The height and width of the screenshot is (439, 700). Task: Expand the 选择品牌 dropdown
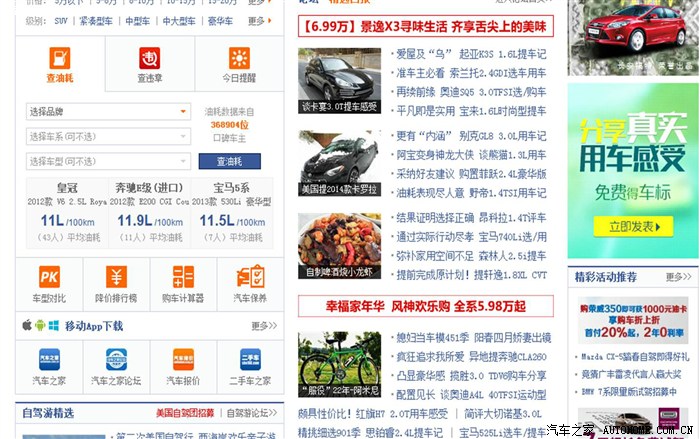tap(107, 112)
